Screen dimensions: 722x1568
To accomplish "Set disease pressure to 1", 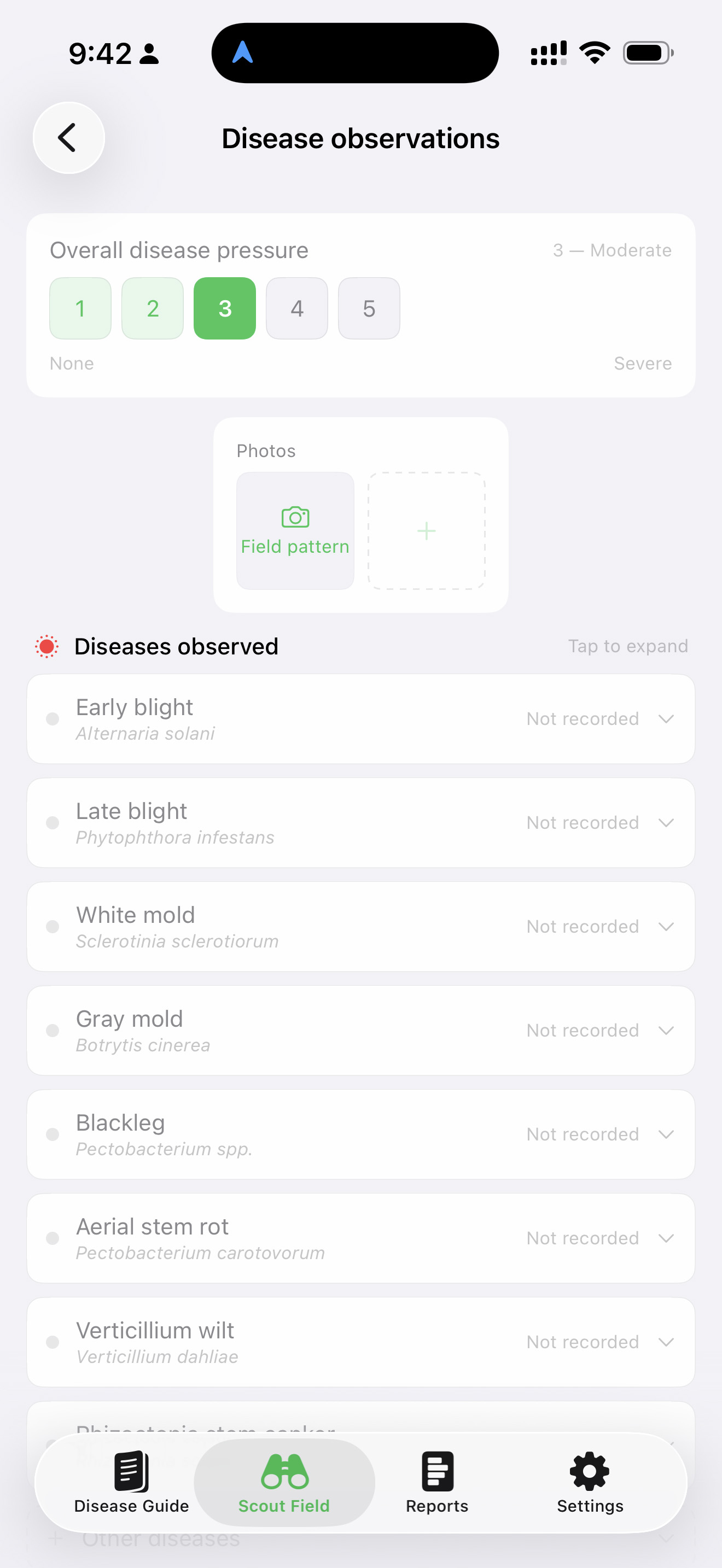I will pyautogui.click(x=80, y=308).
